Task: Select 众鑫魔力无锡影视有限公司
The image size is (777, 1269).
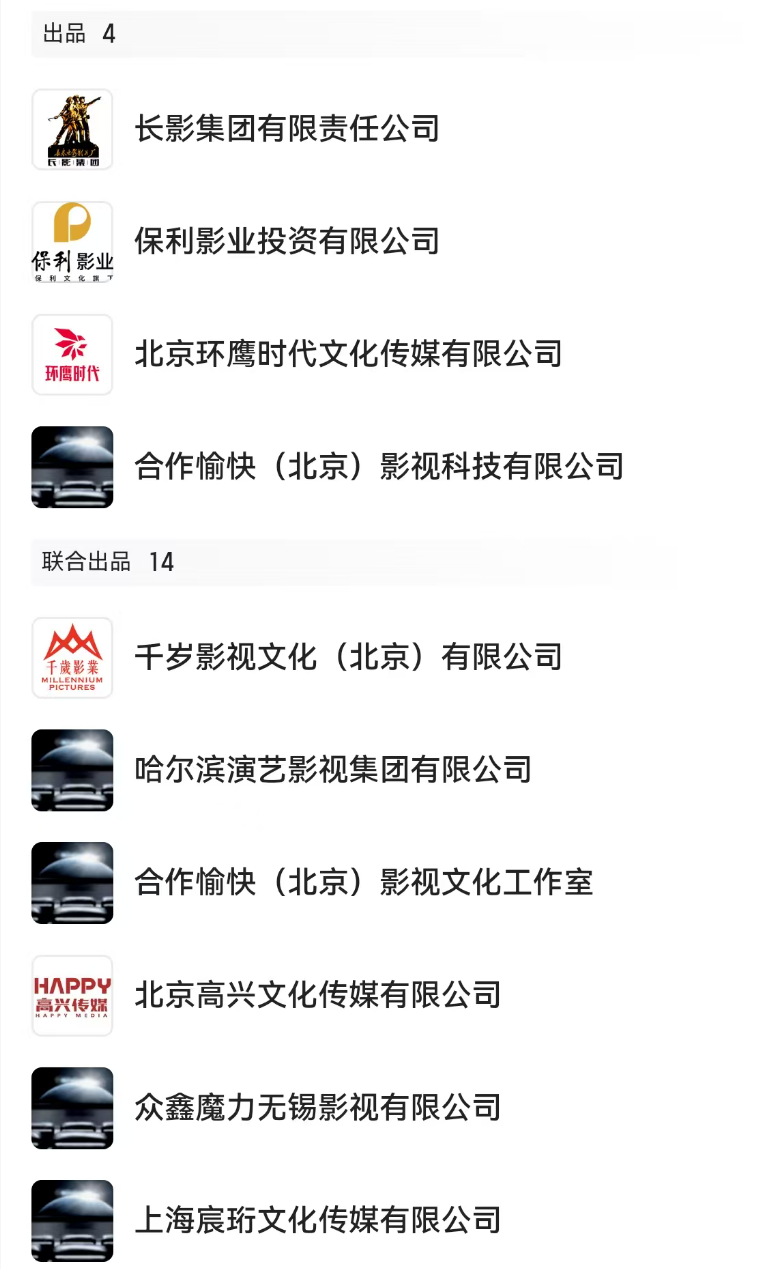Action: pyautogui.click(x=318, y=1107)
